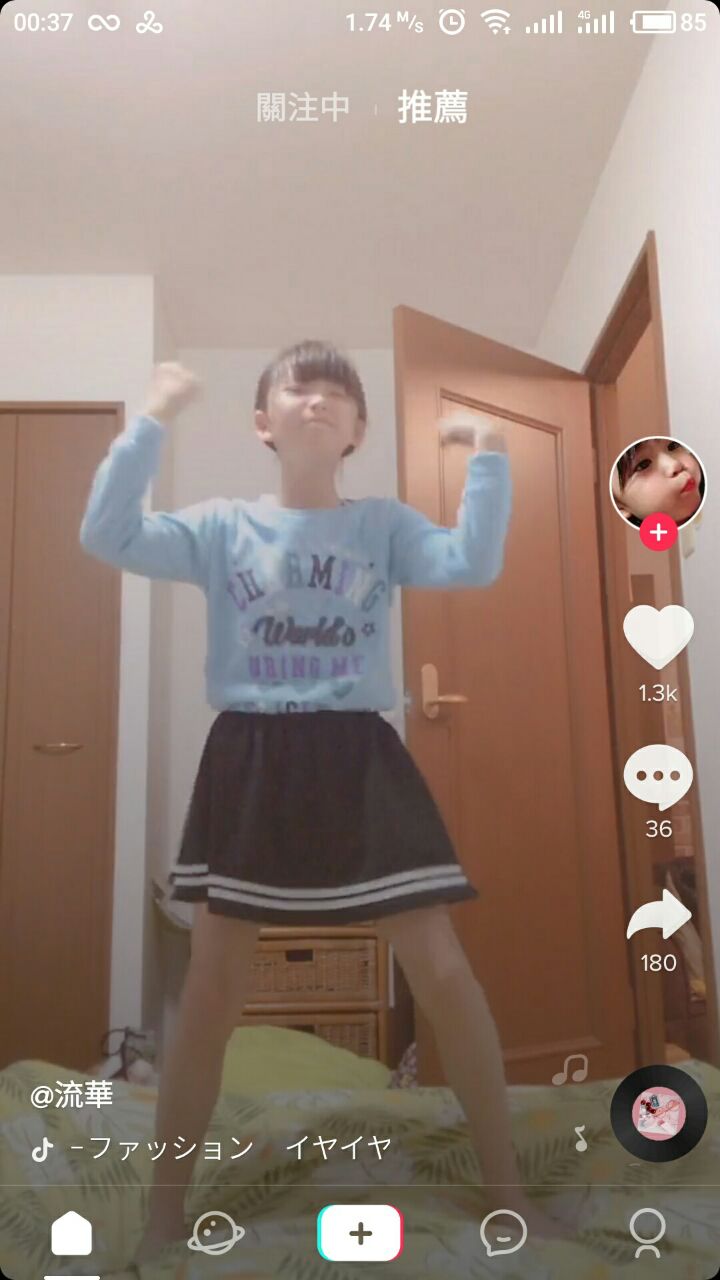Open the spinning music disc
Image resolution: width=720 pixels, height=1280 pixels.
(658, 1113)
